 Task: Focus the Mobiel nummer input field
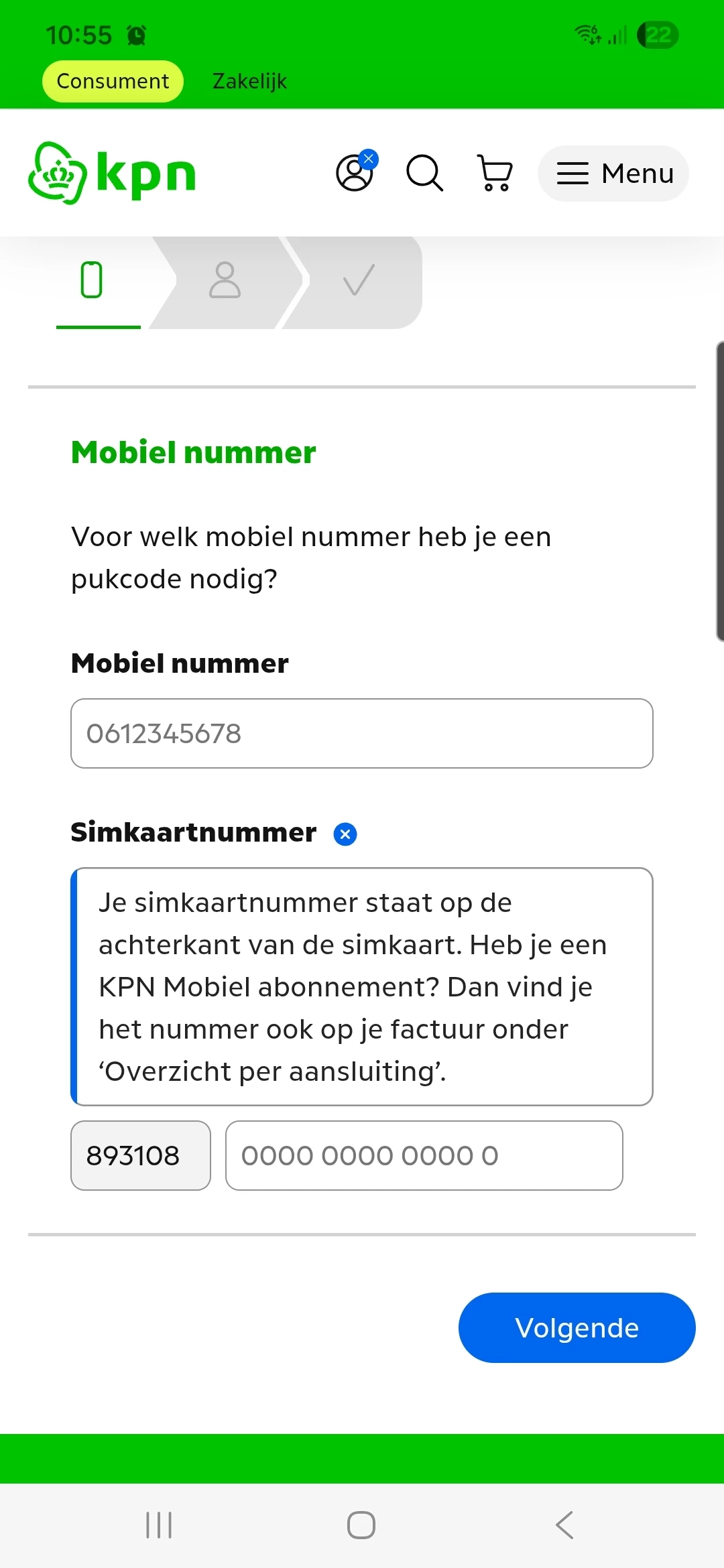[x=362, y=734]
